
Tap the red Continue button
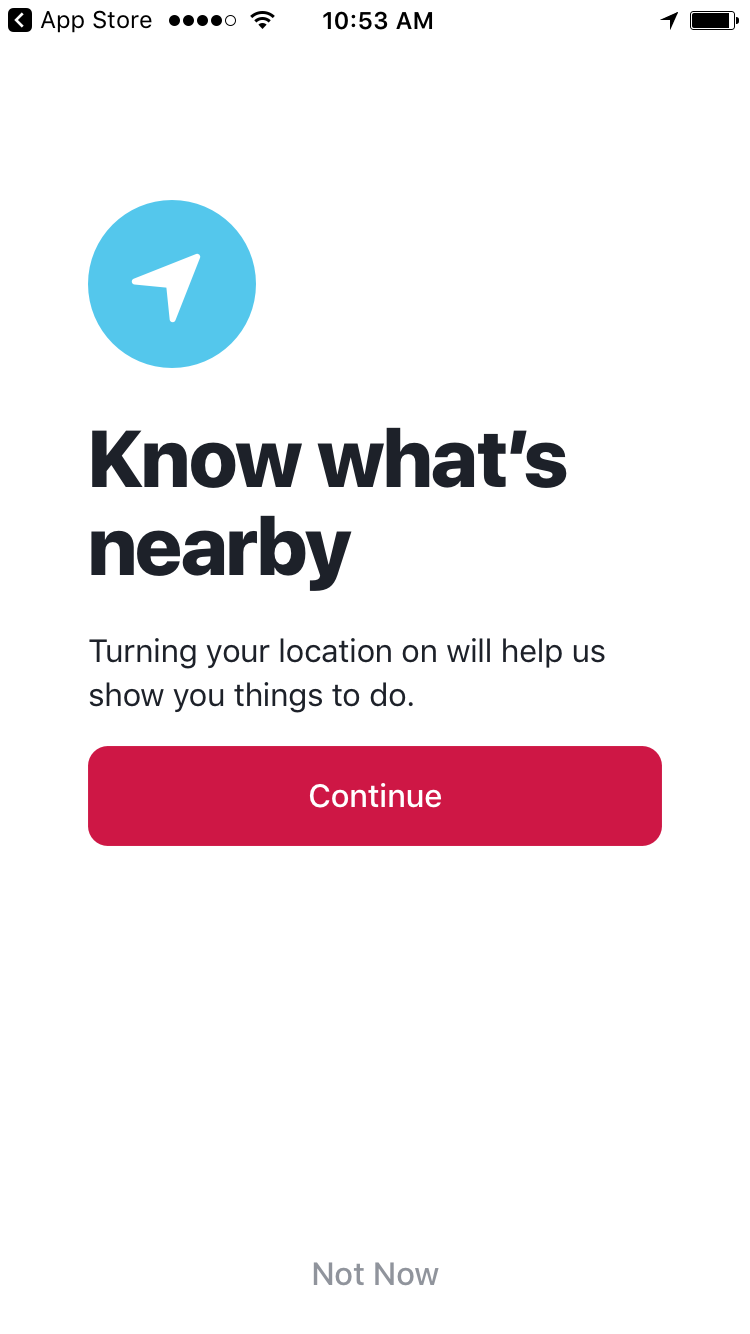pos(375,796)
